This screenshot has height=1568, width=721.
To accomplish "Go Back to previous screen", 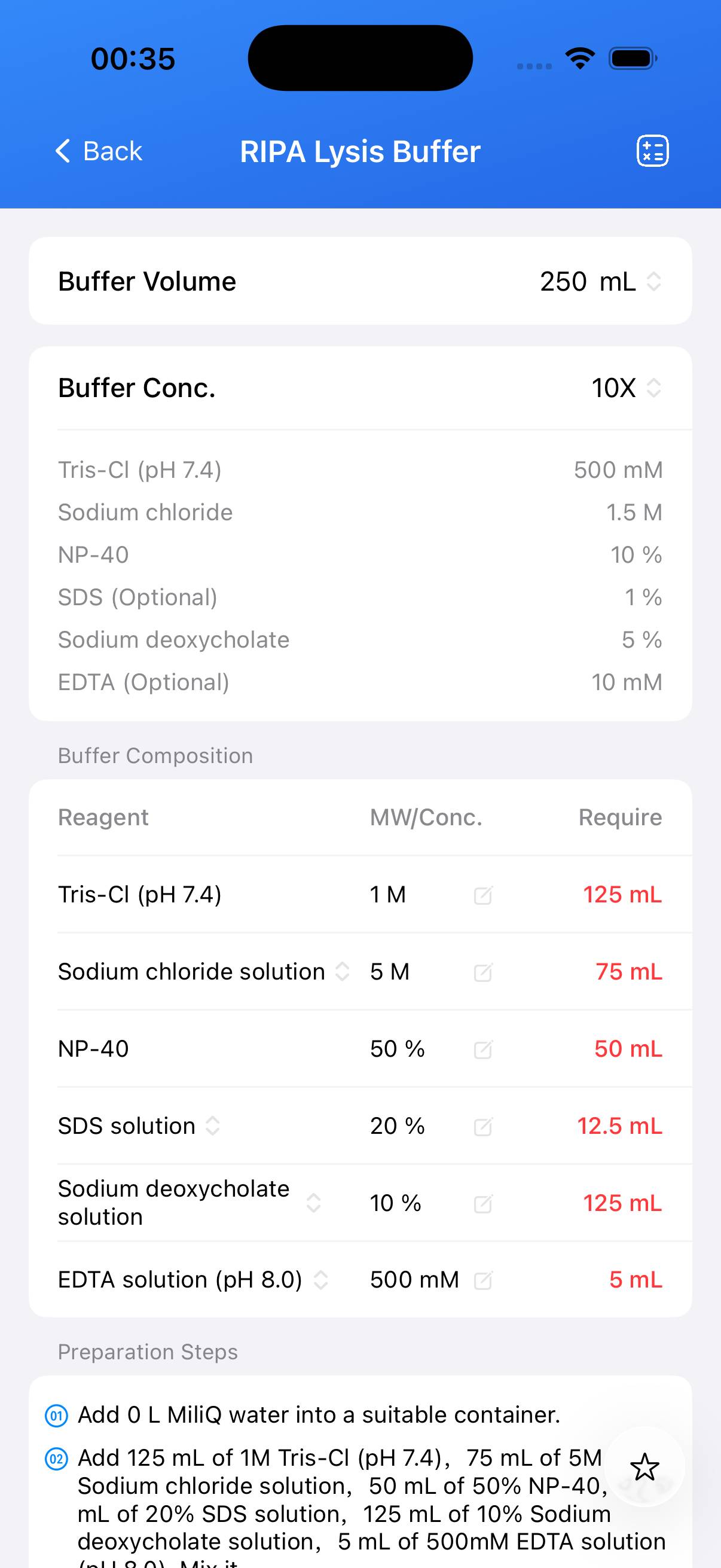I will 97,150.
